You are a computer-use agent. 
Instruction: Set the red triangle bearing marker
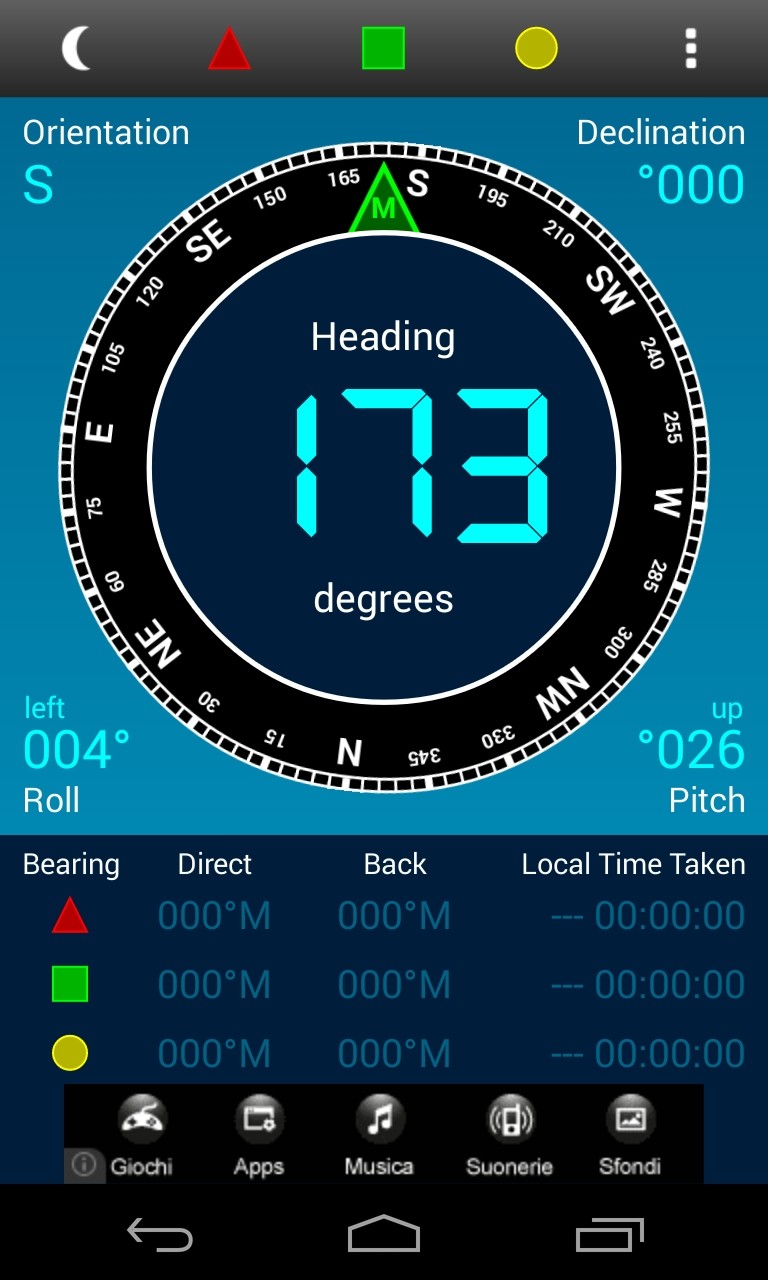pos(230,48)
